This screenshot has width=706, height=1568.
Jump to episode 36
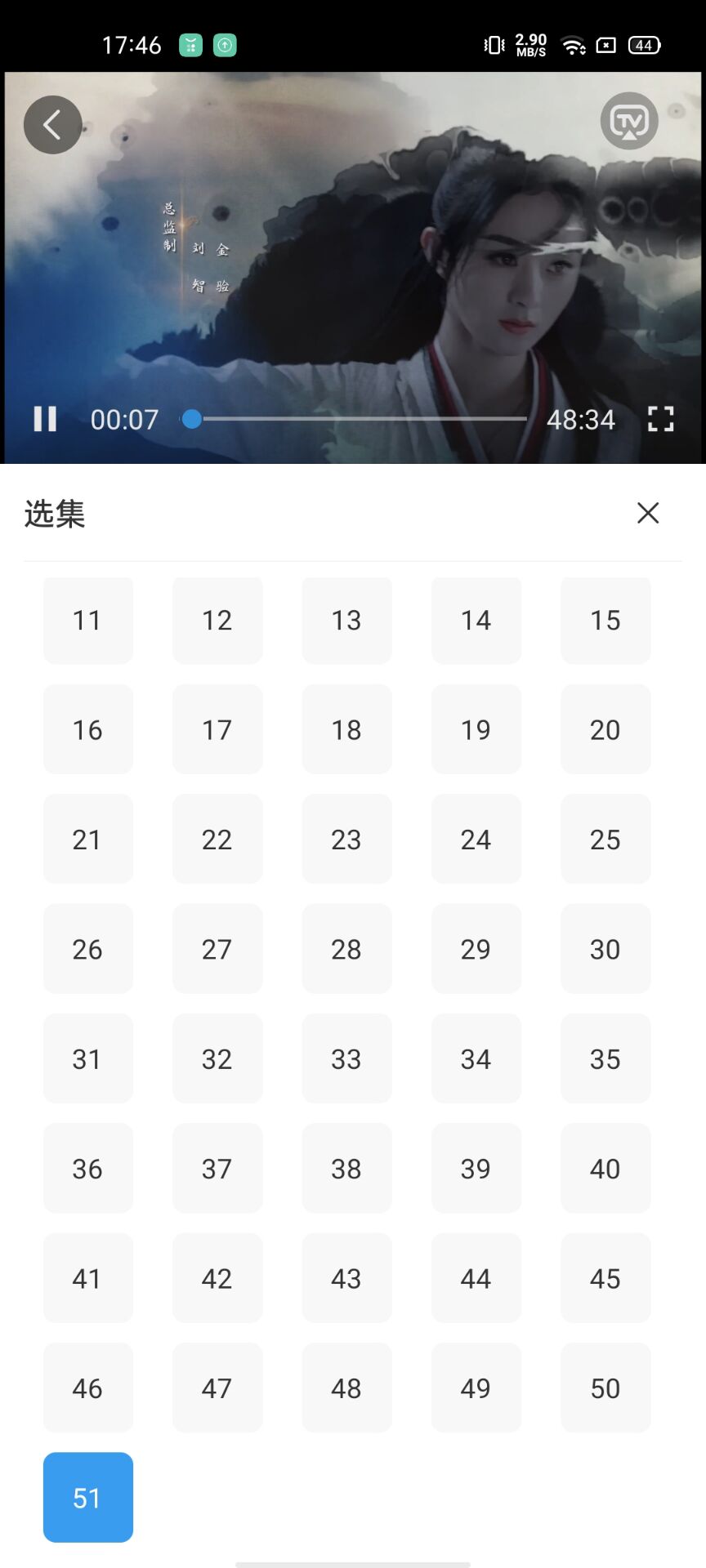coord(87,1169)
